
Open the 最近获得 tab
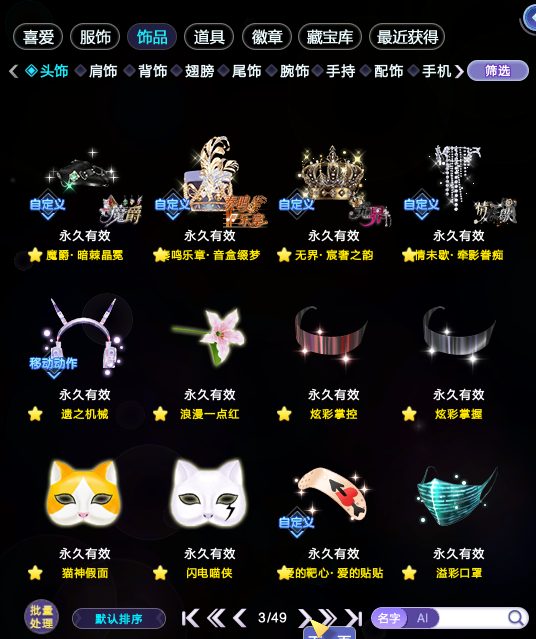[407, 37]
